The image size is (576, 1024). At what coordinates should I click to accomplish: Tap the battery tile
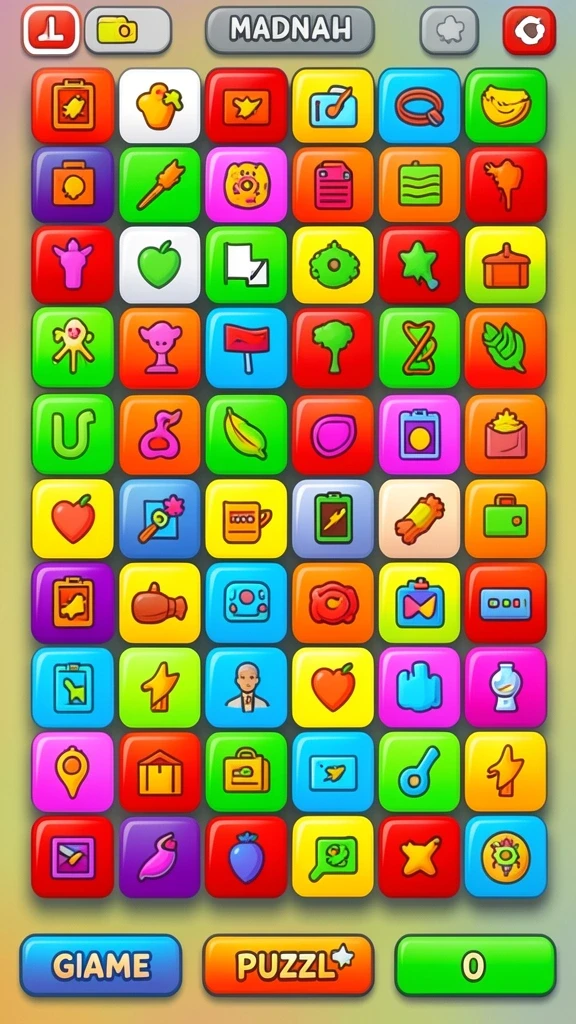pos(332,519)
